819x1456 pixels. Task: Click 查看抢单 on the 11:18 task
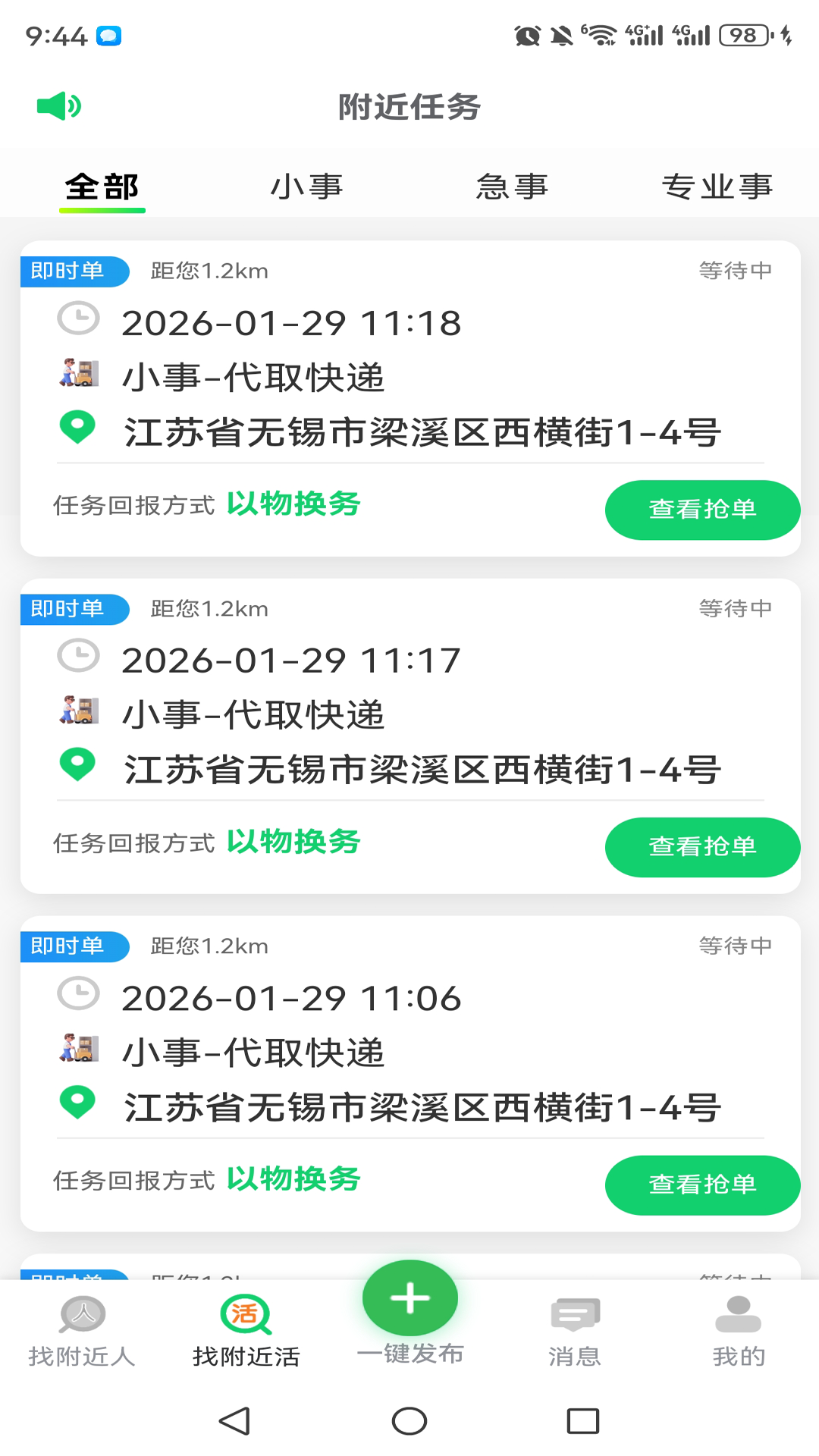pos(702,510)
